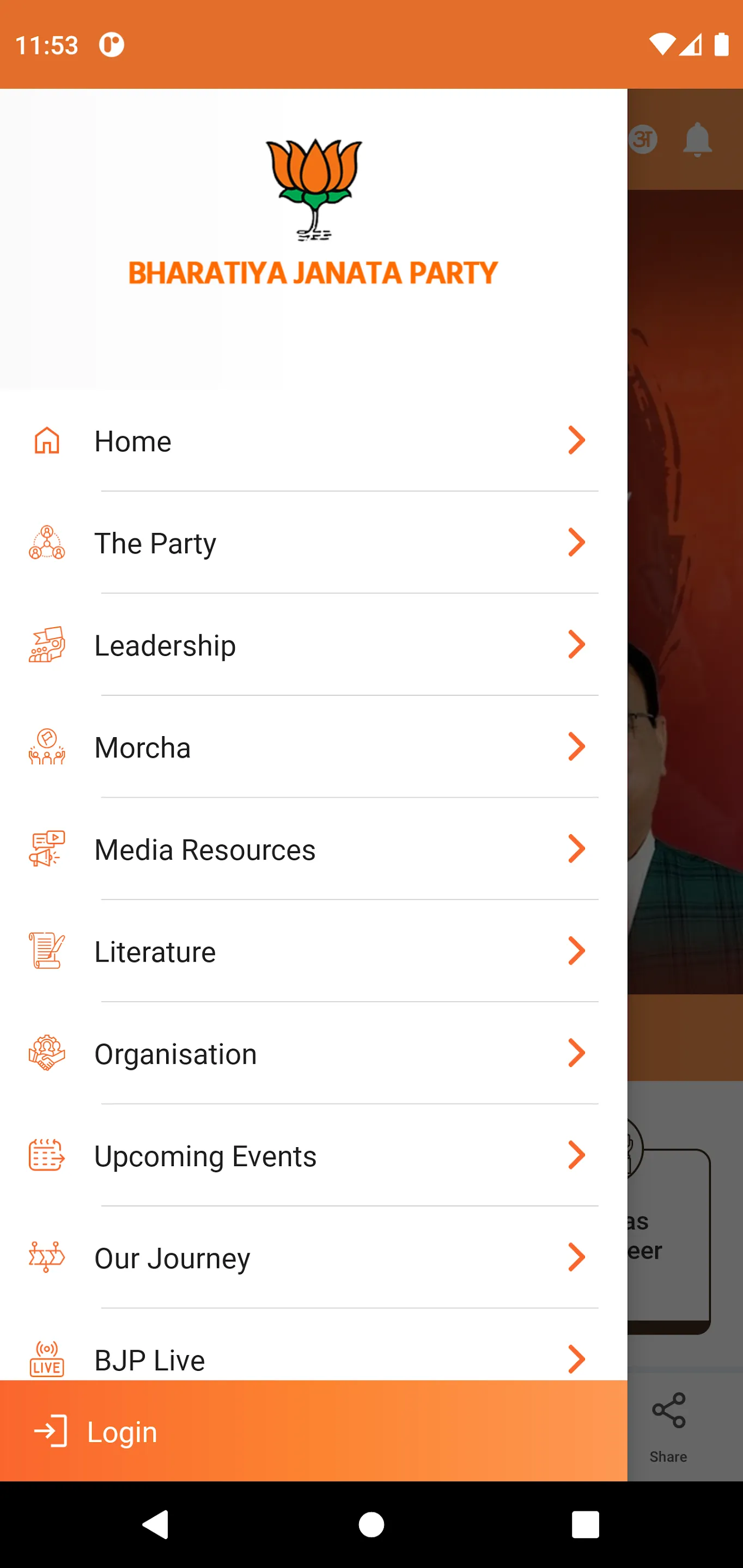Select the Leadership menu item
The width and height of the screenshot is (743, 1568).
310,645
